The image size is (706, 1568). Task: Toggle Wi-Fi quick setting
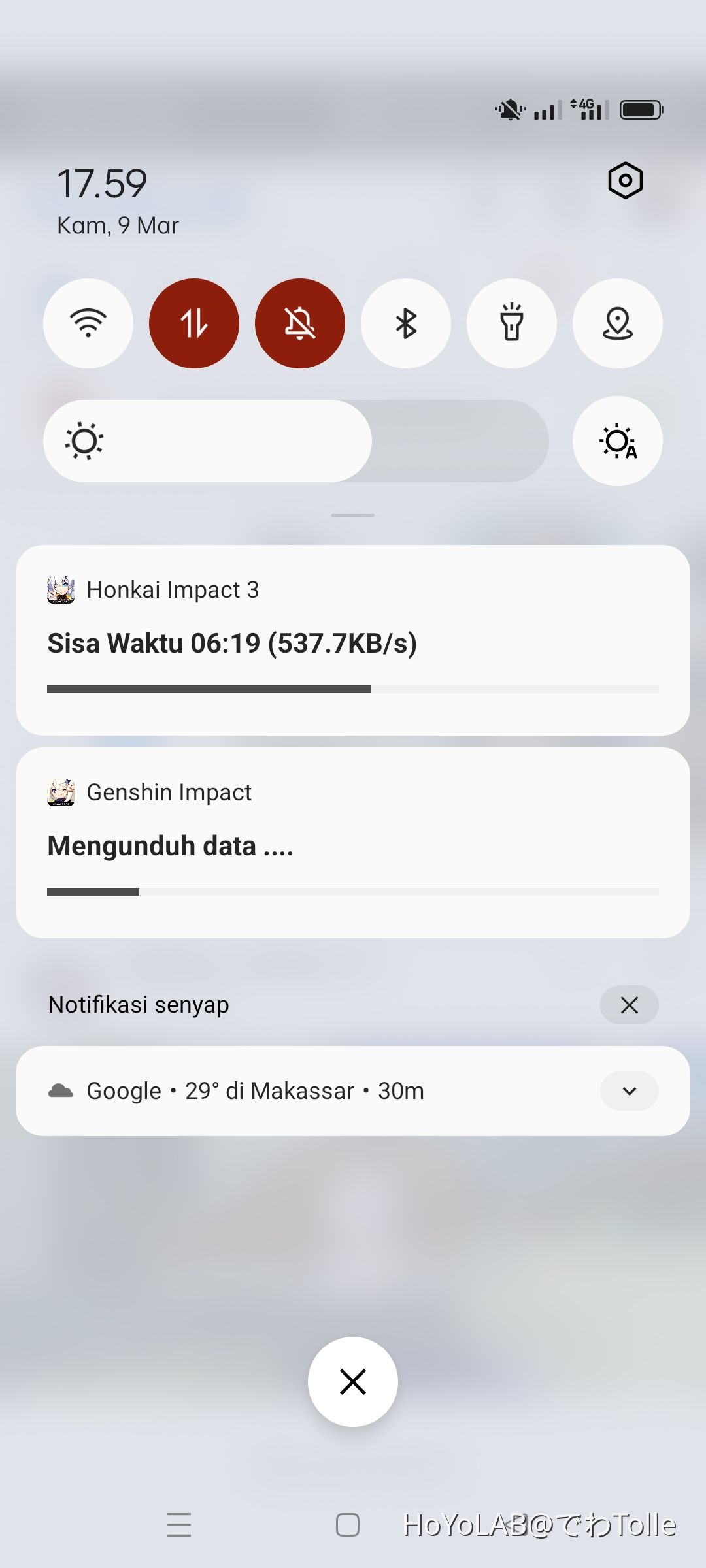point(88,323)
